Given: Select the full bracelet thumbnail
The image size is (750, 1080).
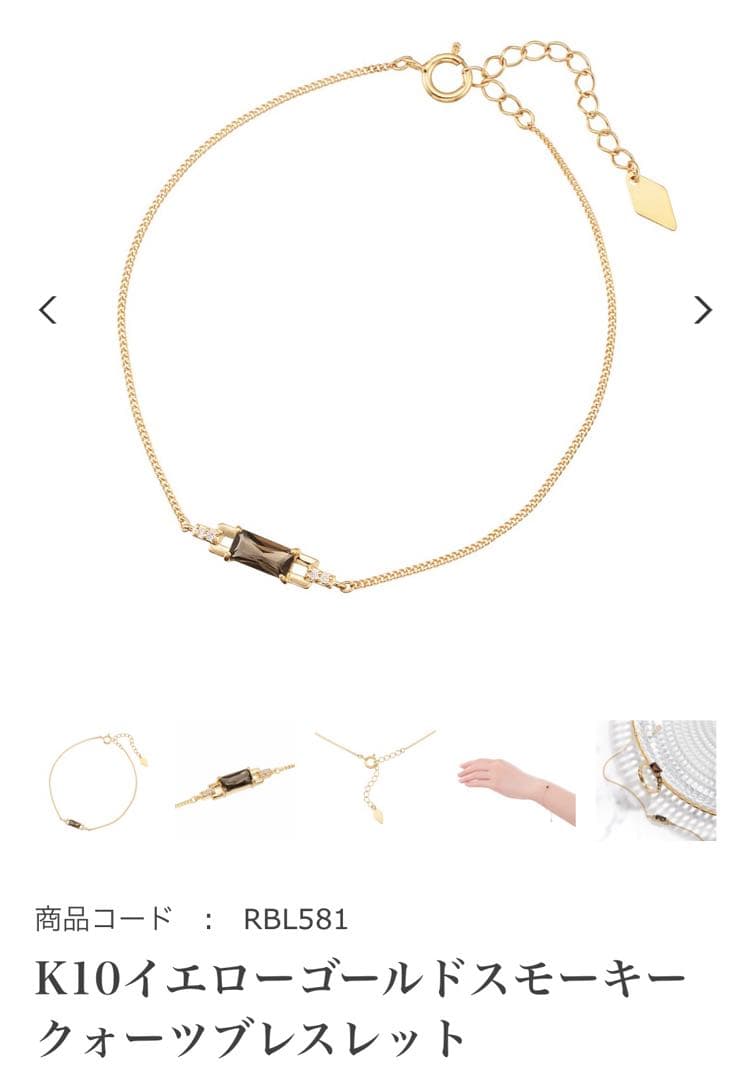Looking at the screenshot, I should point(95,780).
